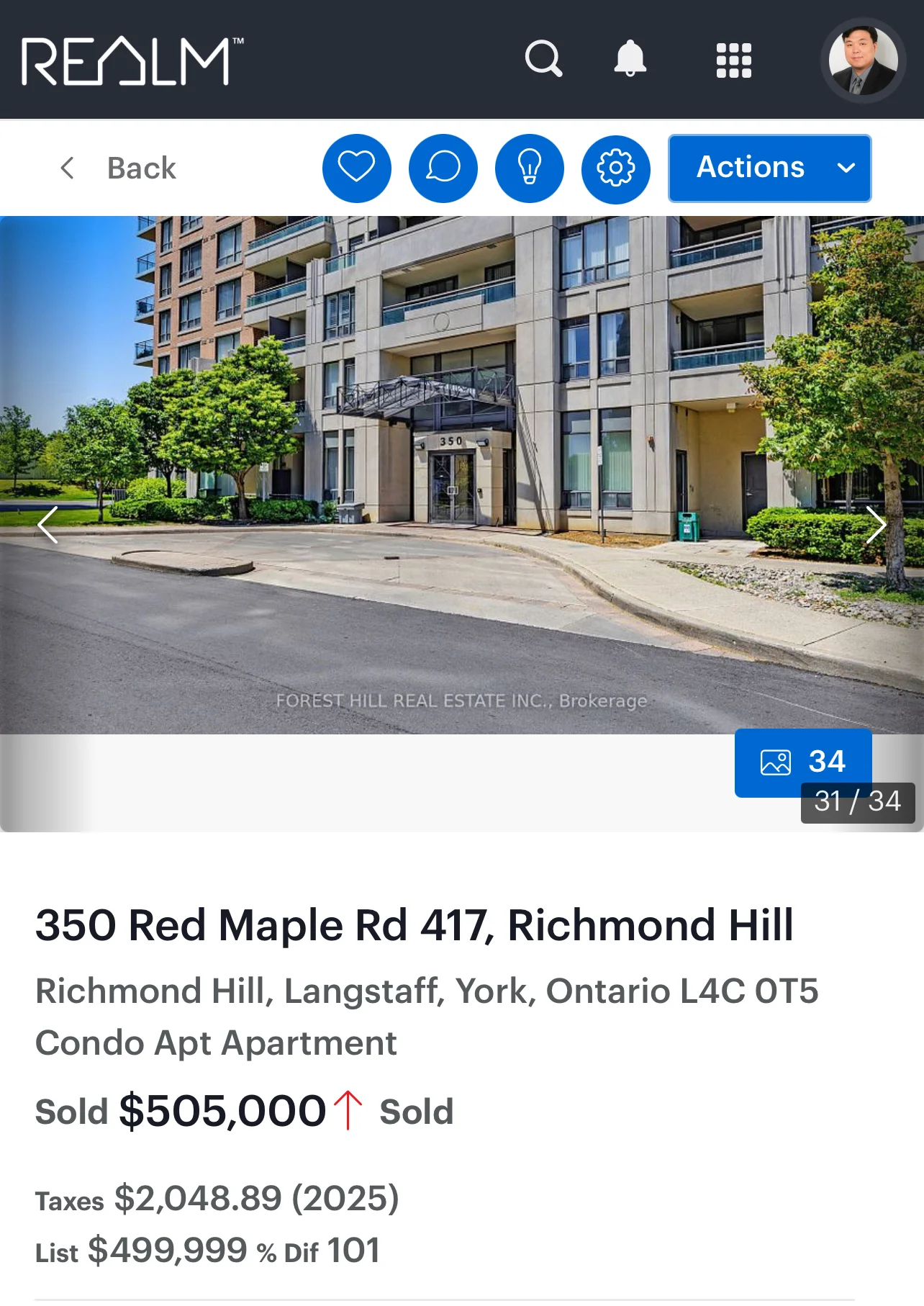Expand the Actions dropdown

(x=769, y=168)
